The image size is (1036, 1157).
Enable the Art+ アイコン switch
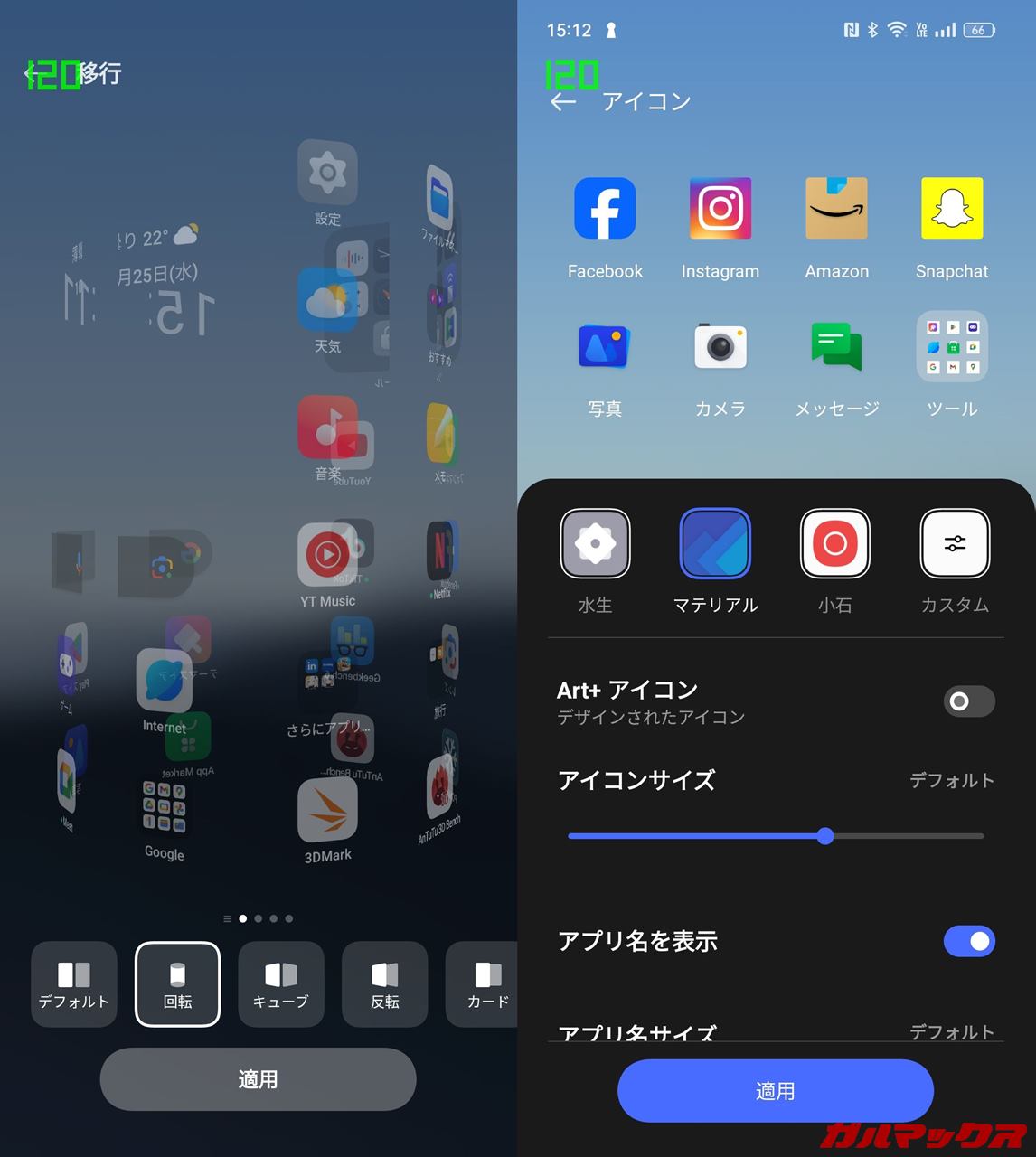coord(969,701)
